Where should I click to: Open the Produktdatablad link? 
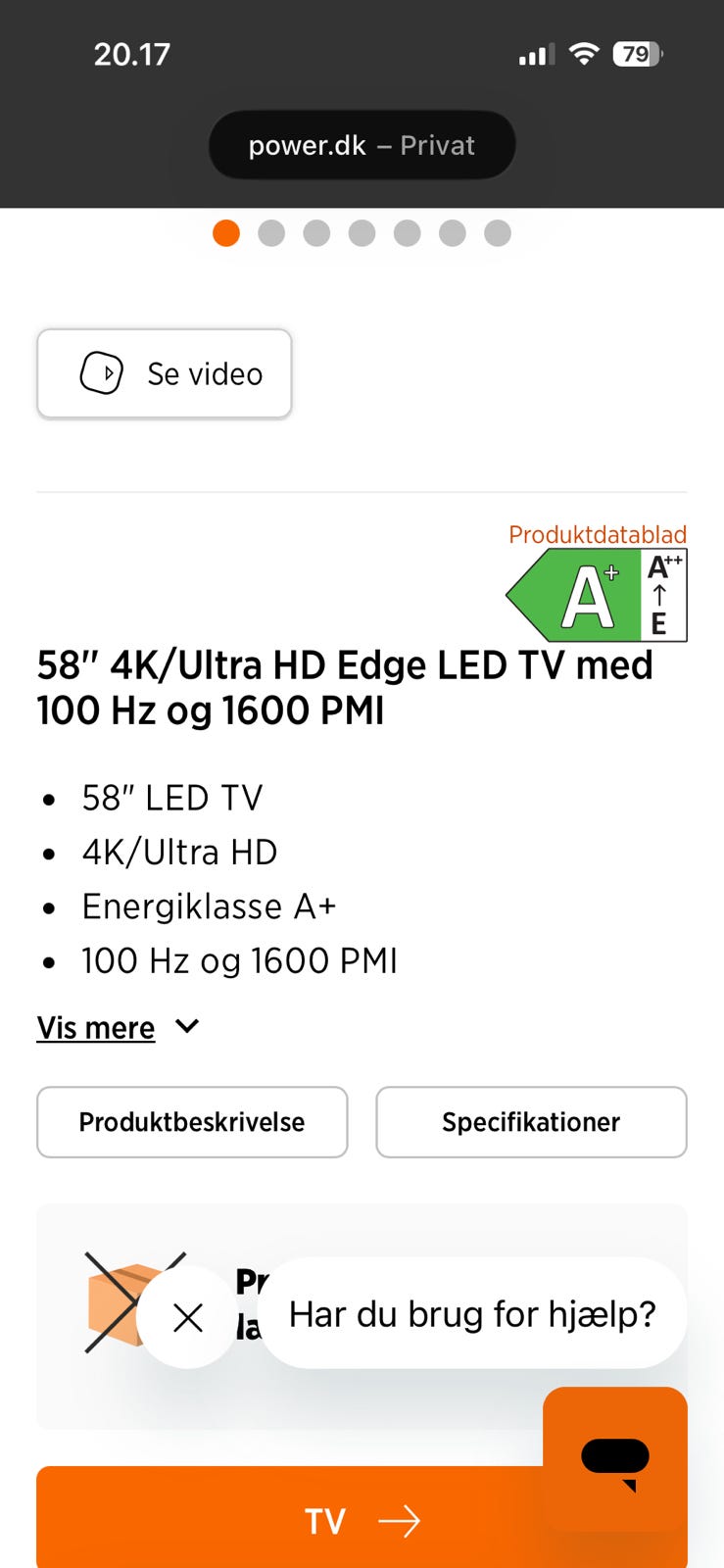coord(598,534)
